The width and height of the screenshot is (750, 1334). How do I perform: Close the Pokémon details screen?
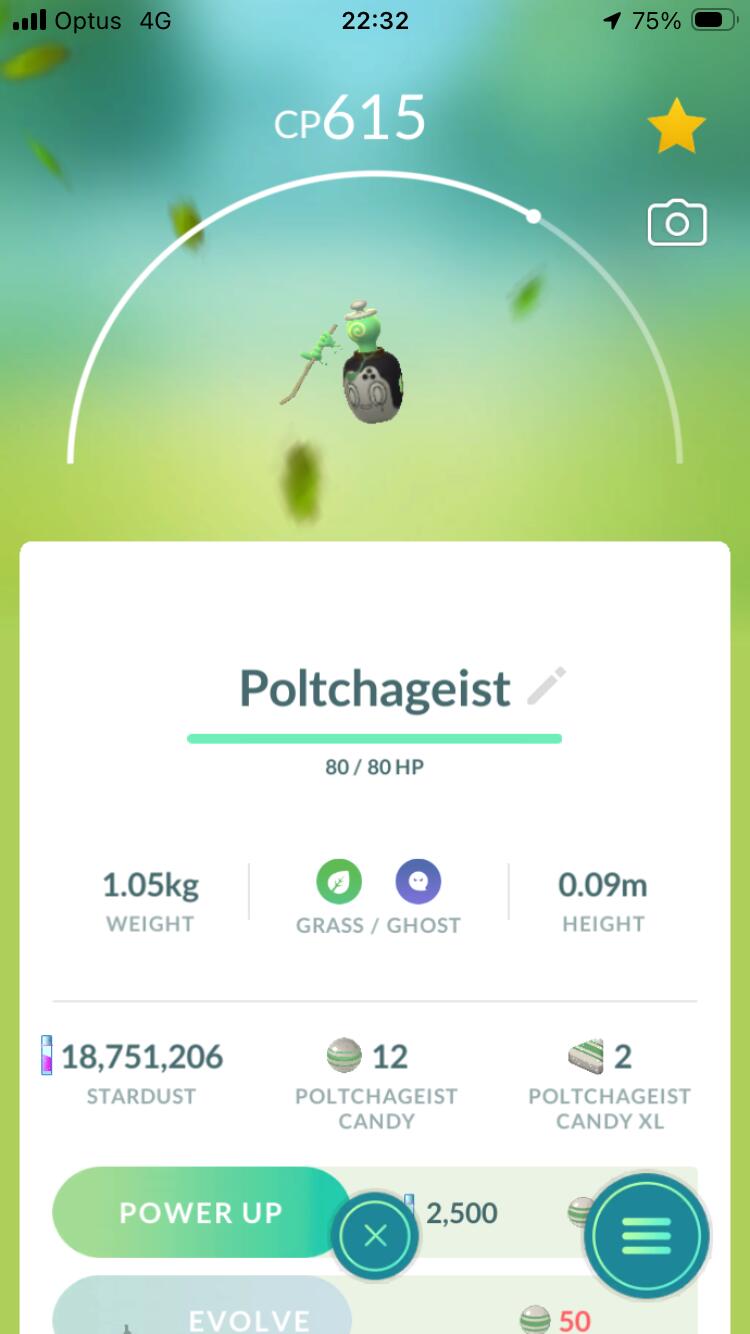[375, 1236]
